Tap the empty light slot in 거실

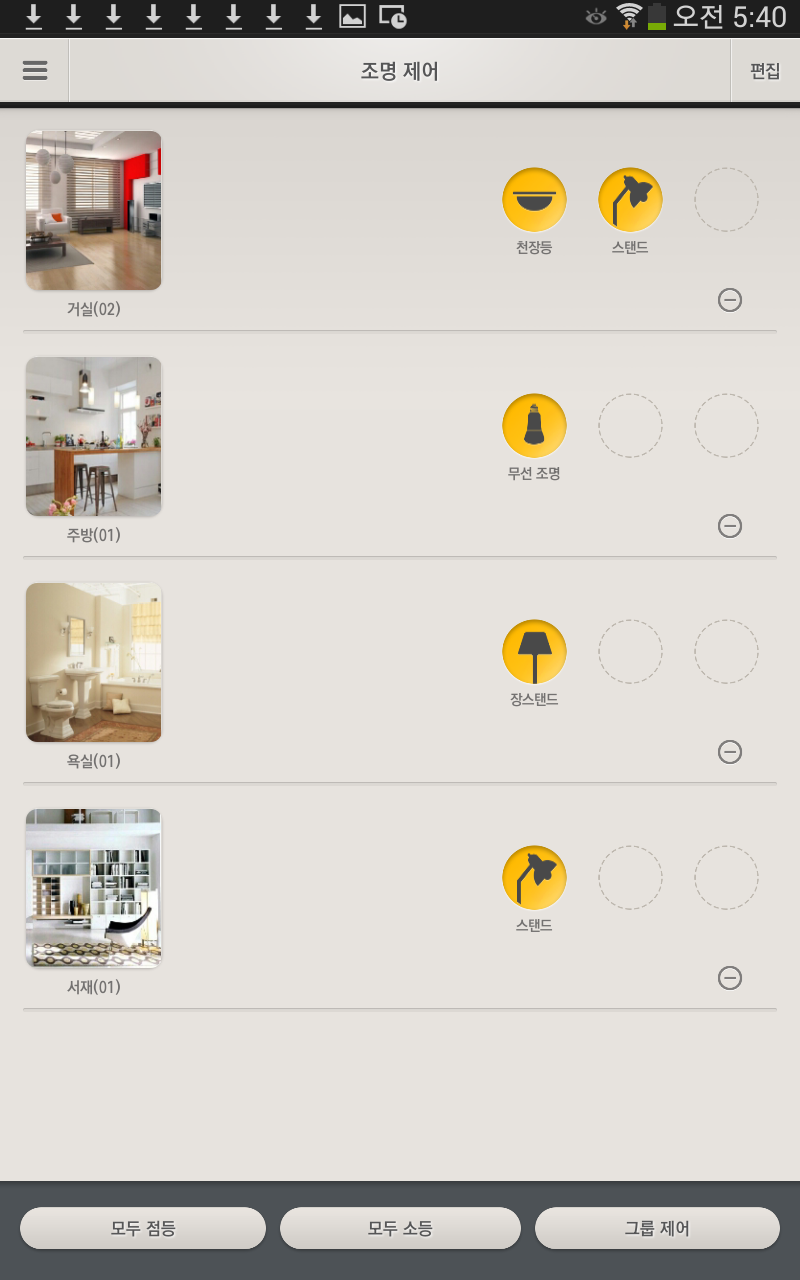pos(726,200)
